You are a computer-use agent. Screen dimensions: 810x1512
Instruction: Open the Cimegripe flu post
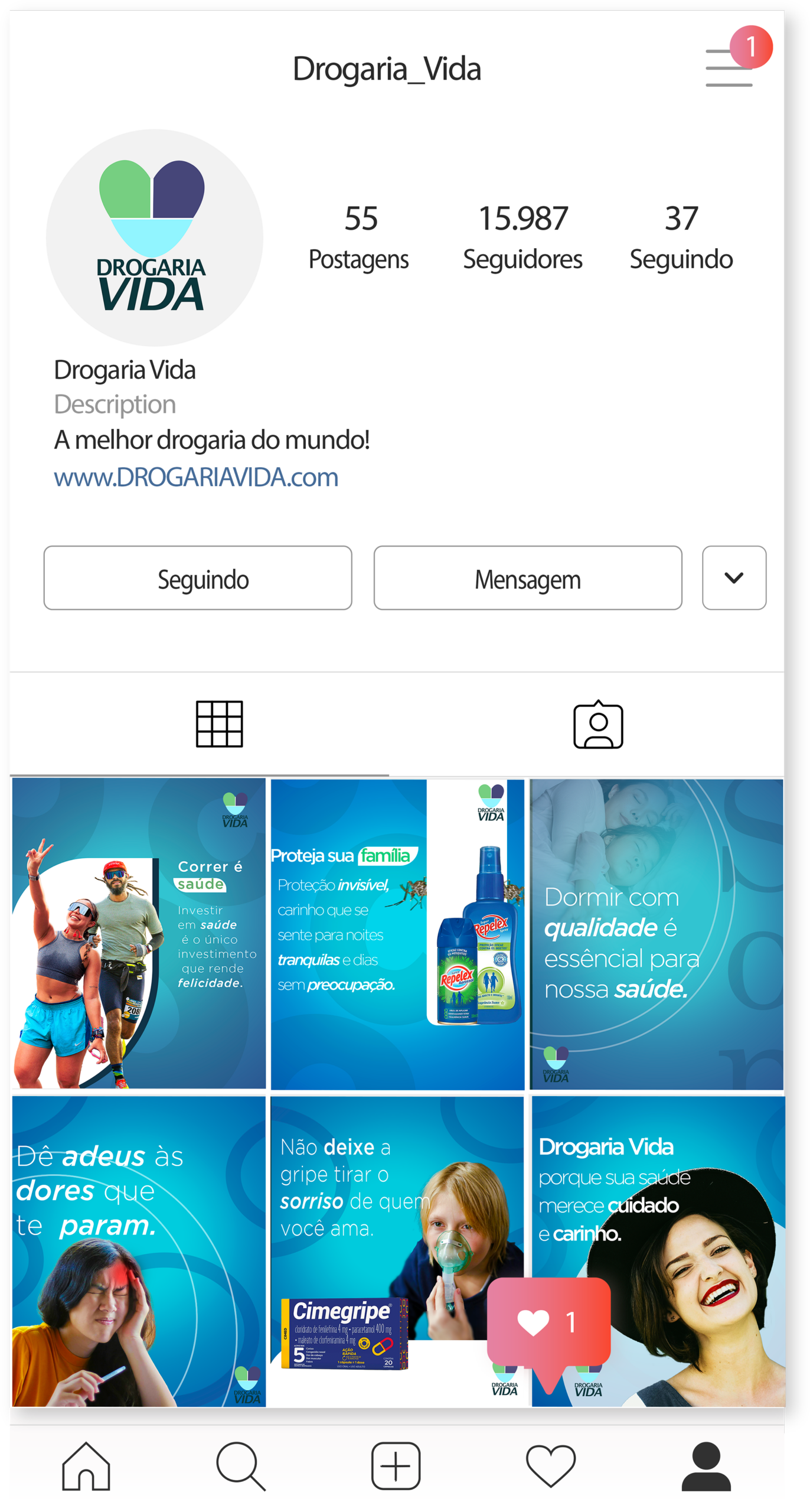378,1228
